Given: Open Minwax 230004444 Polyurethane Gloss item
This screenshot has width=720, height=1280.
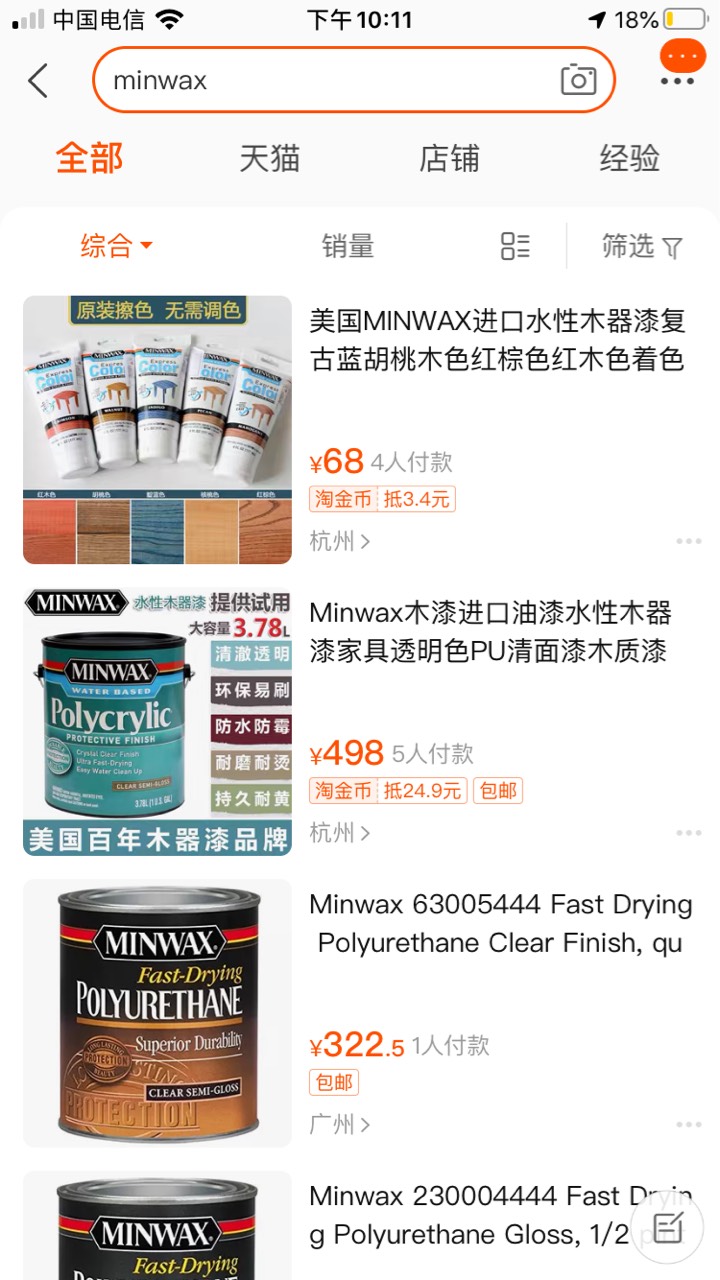Looking at the screenshot, I should (470, 1215).
